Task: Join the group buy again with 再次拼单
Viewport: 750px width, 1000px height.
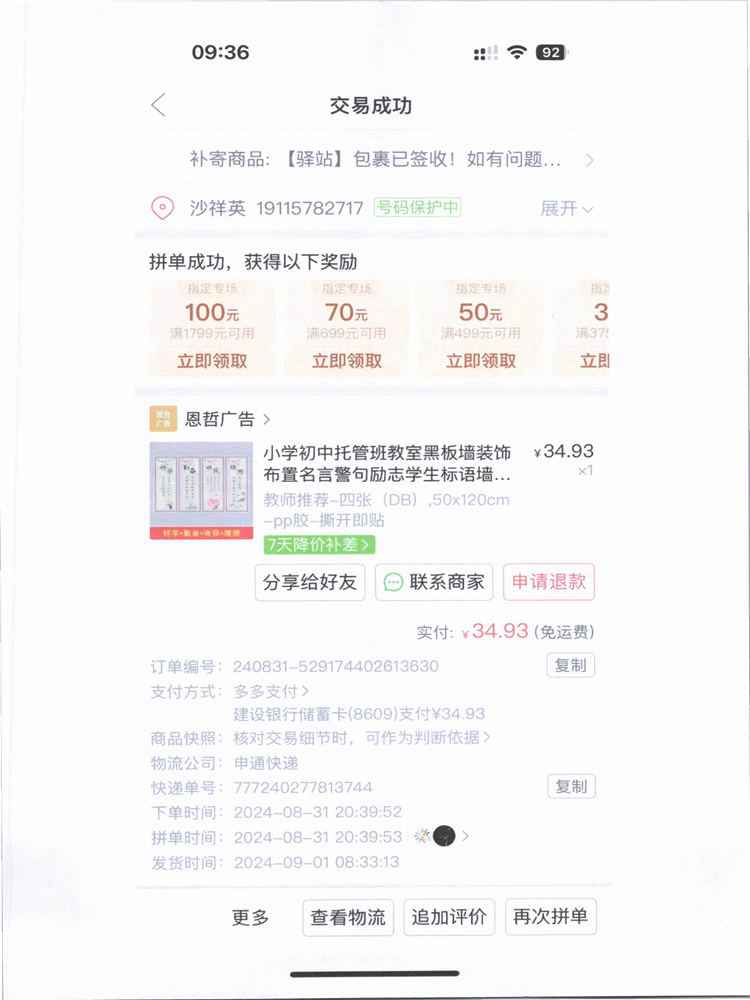Action: [x=550, y=917]
